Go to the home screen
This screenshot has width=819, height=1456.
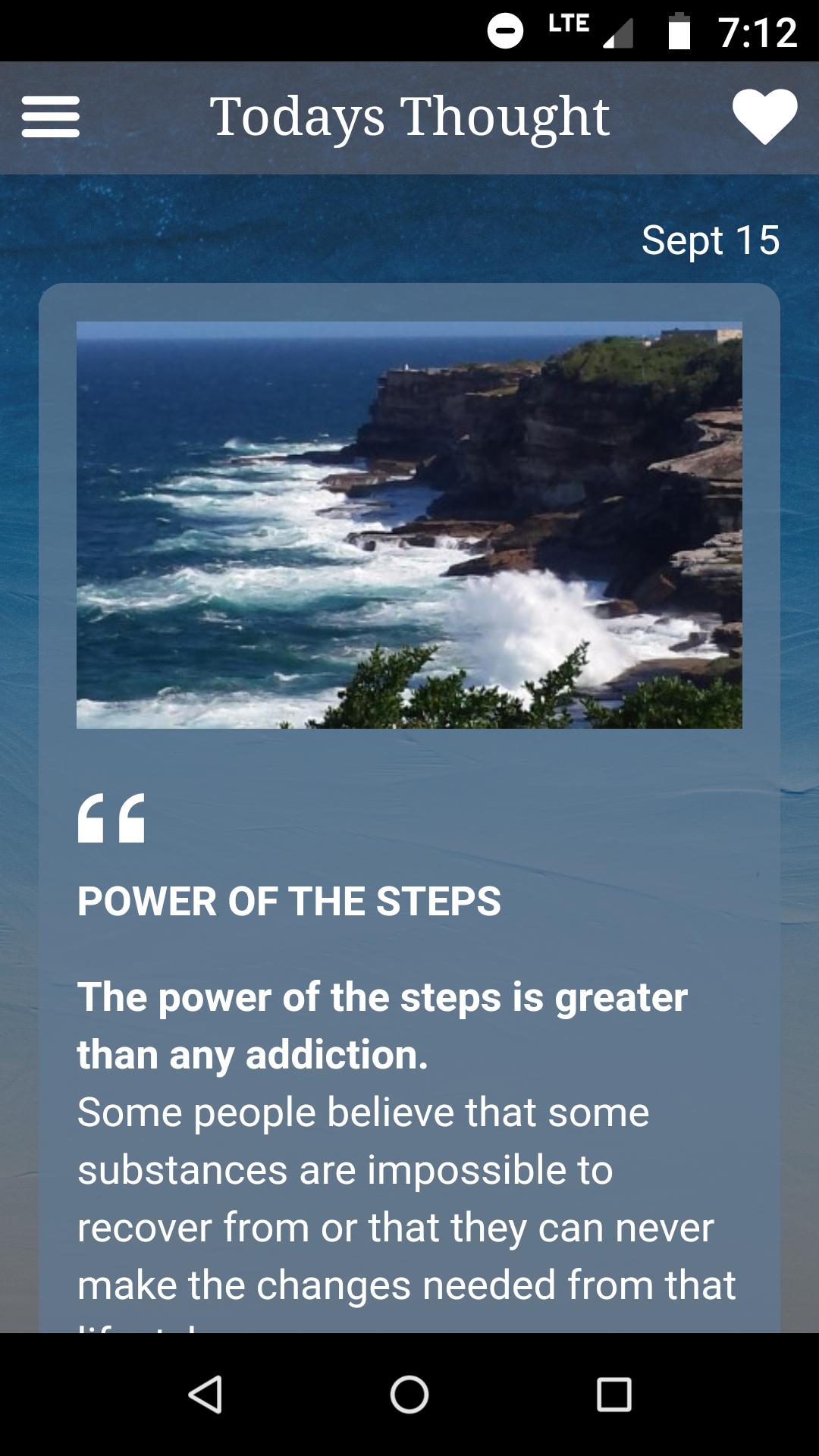point(409,1394)
